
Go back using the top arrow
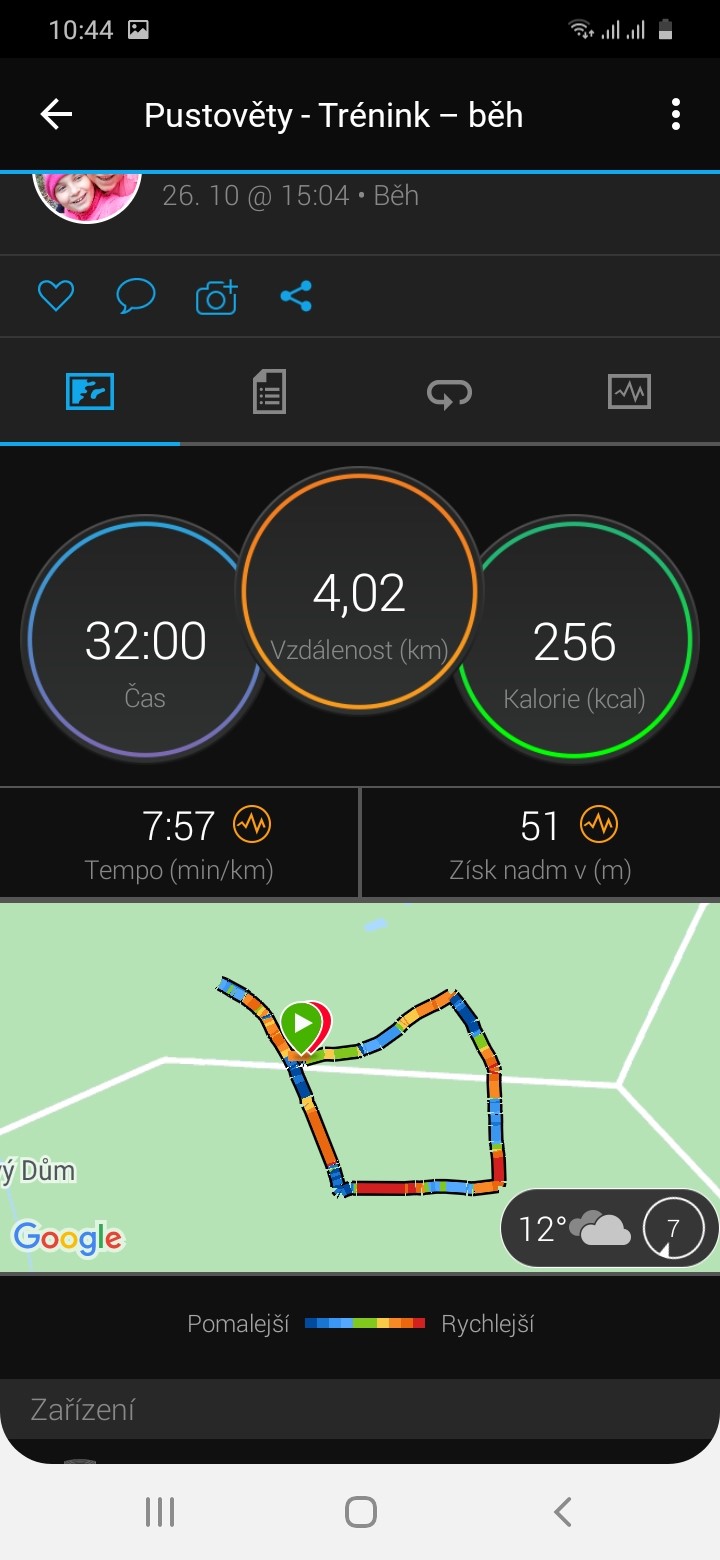(56, 115)
